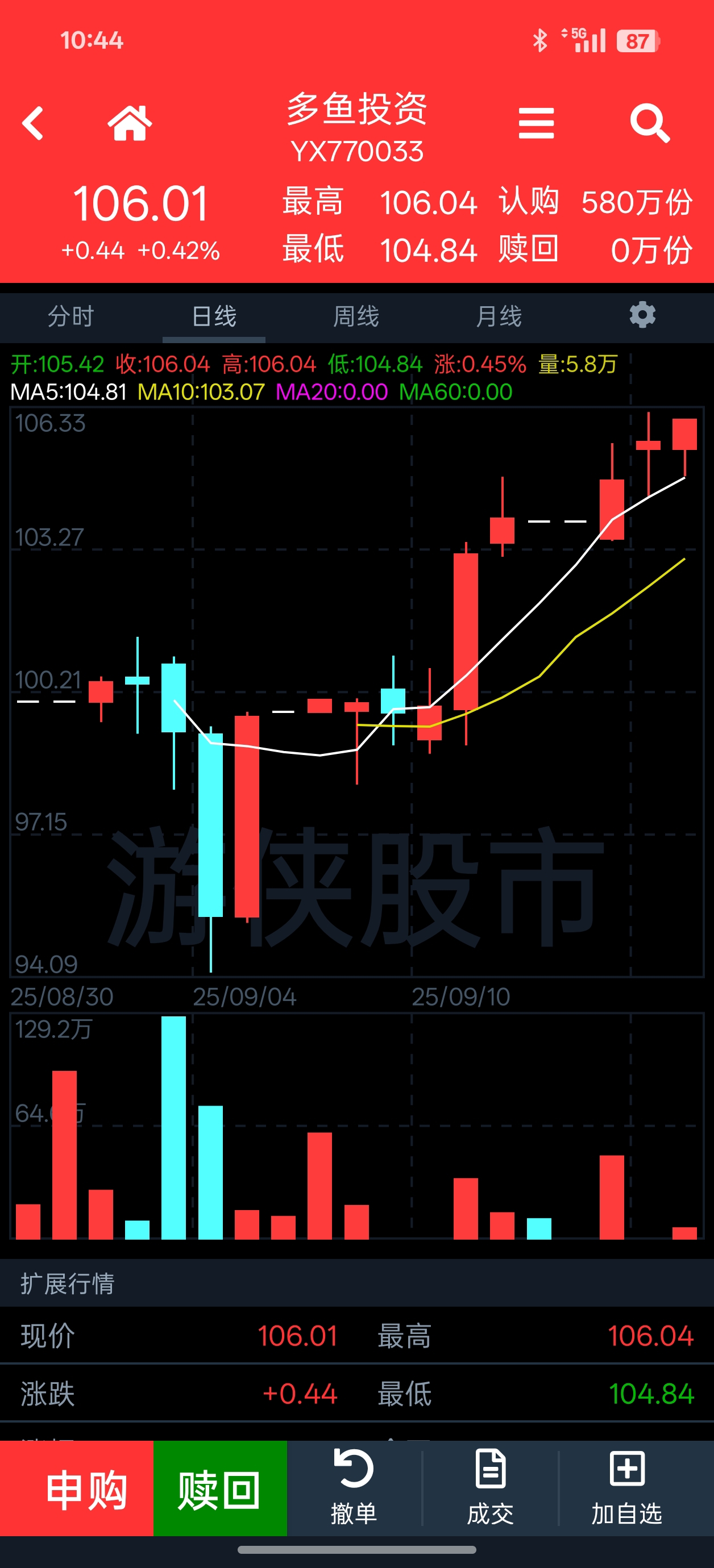Open the home icon
714x1568 pixels.
click(129, 122)
